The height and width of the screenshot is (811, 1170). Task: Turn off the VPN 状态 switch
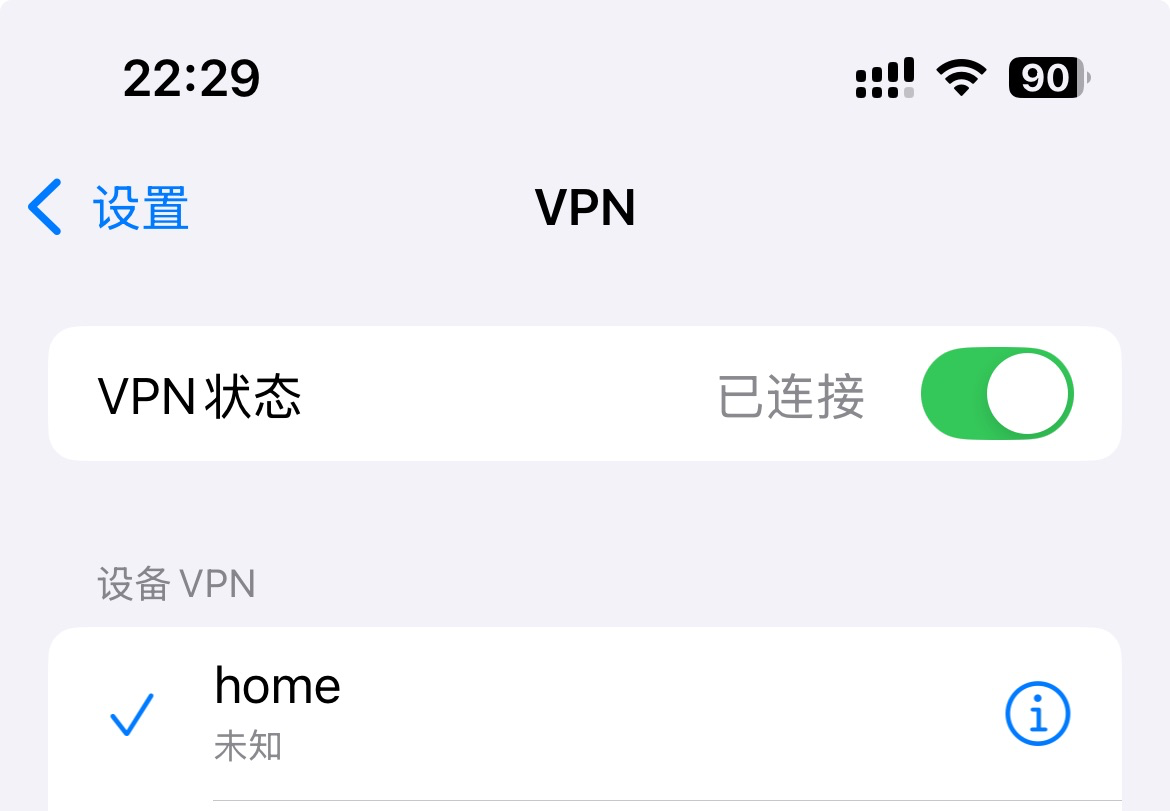click(996, 394)
